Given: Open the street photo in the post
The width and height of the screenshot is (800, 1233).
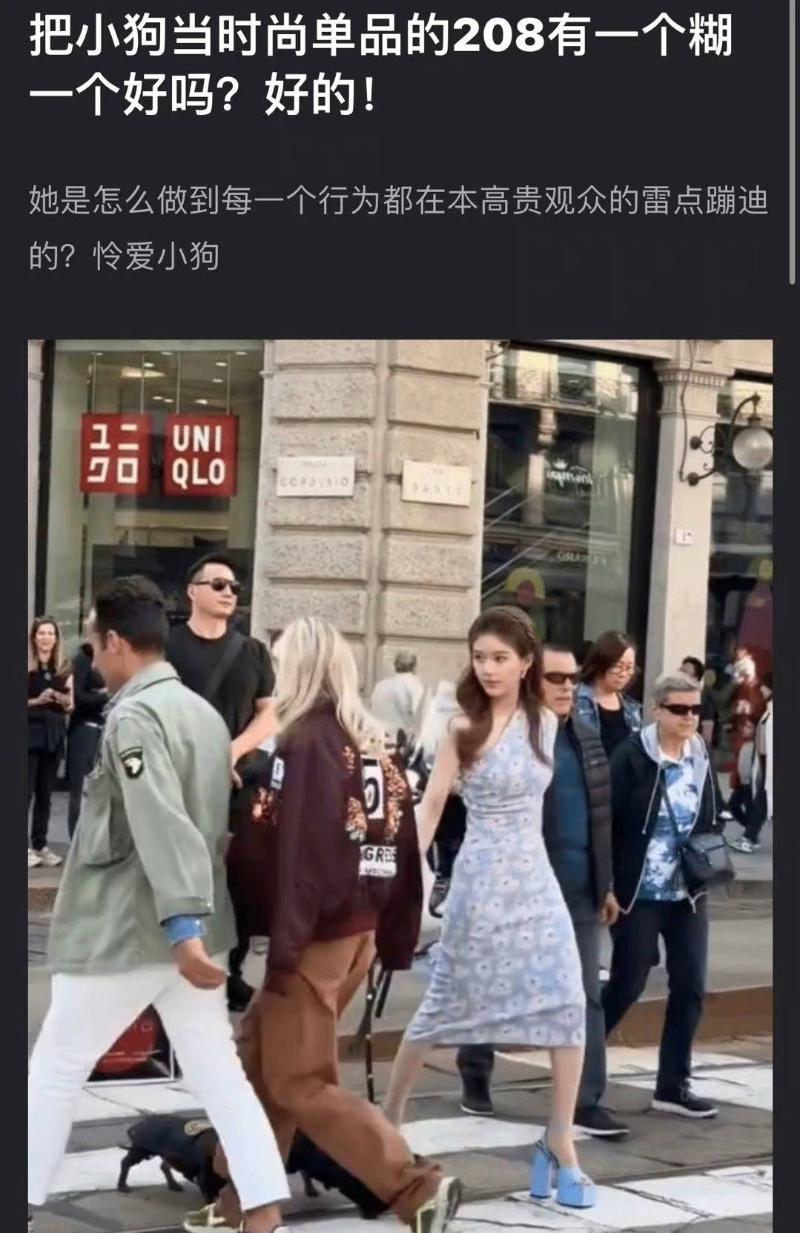Looking at the screenshot, I should tap(400, 785).
